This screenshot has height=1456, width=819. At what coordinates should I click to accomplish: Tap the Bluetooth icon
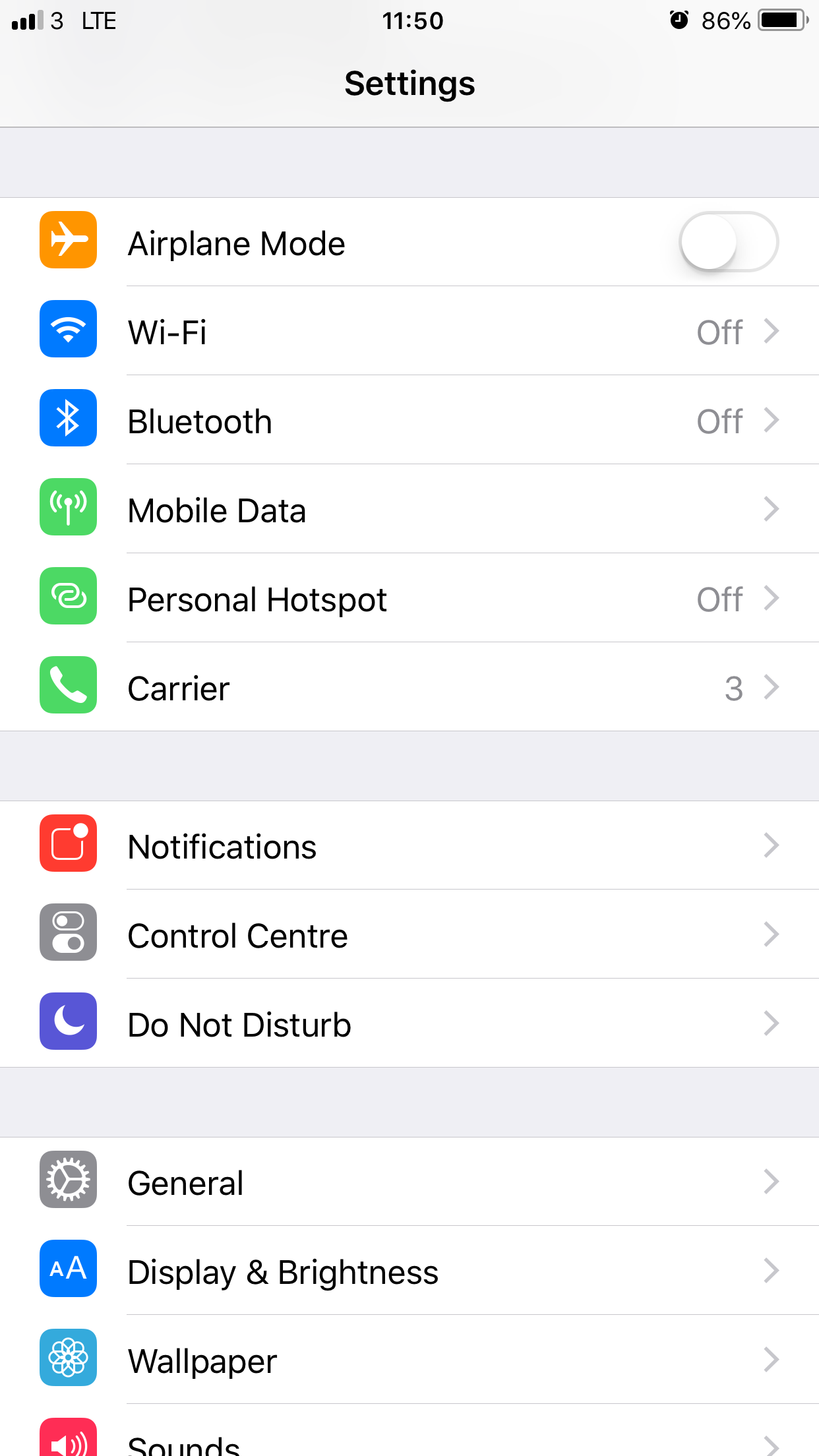click(x=68, y=418)
